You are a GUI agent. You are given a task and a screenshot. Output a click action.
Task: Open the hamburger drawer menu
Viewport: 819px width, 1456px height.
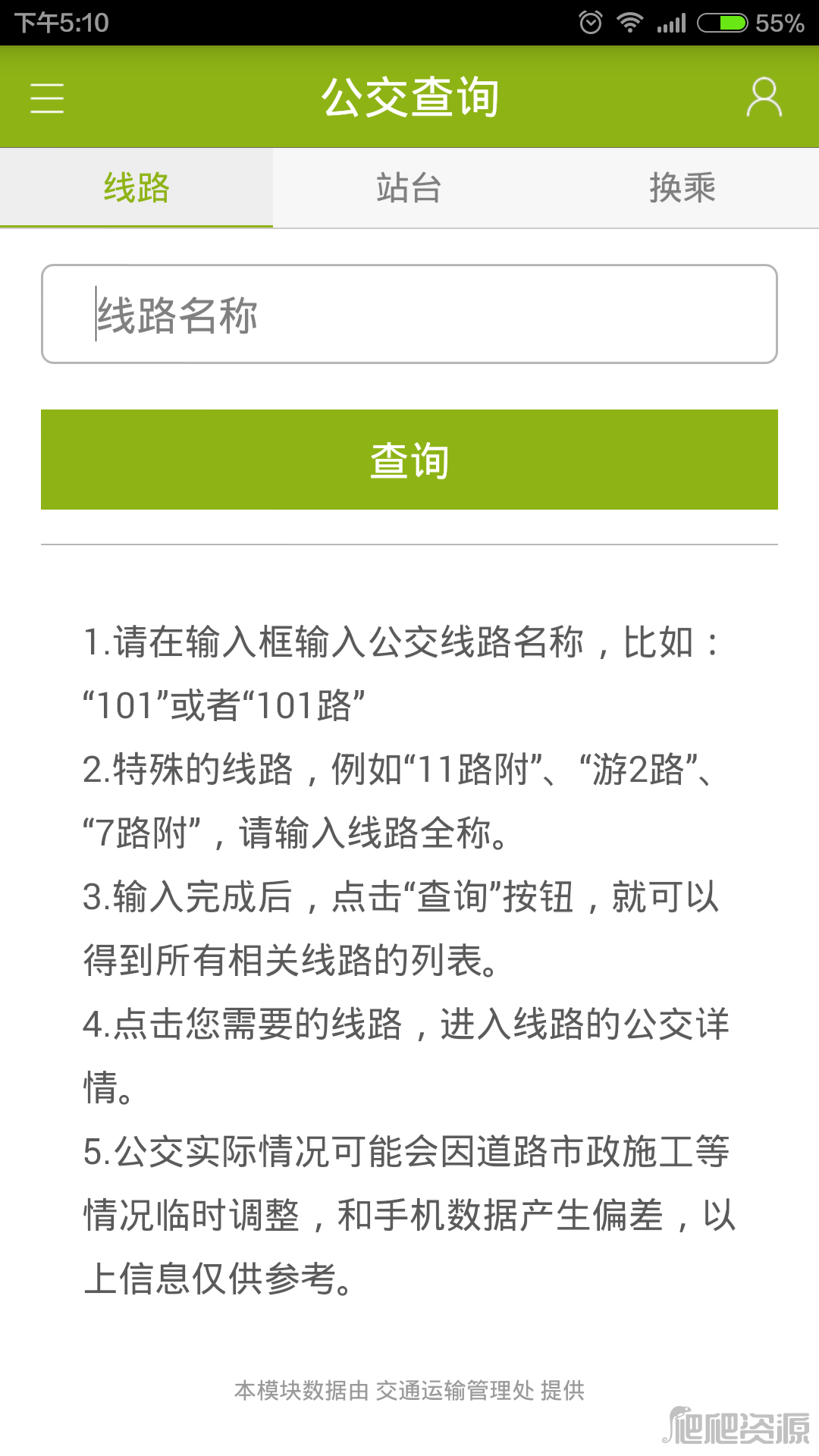point(47,98)
